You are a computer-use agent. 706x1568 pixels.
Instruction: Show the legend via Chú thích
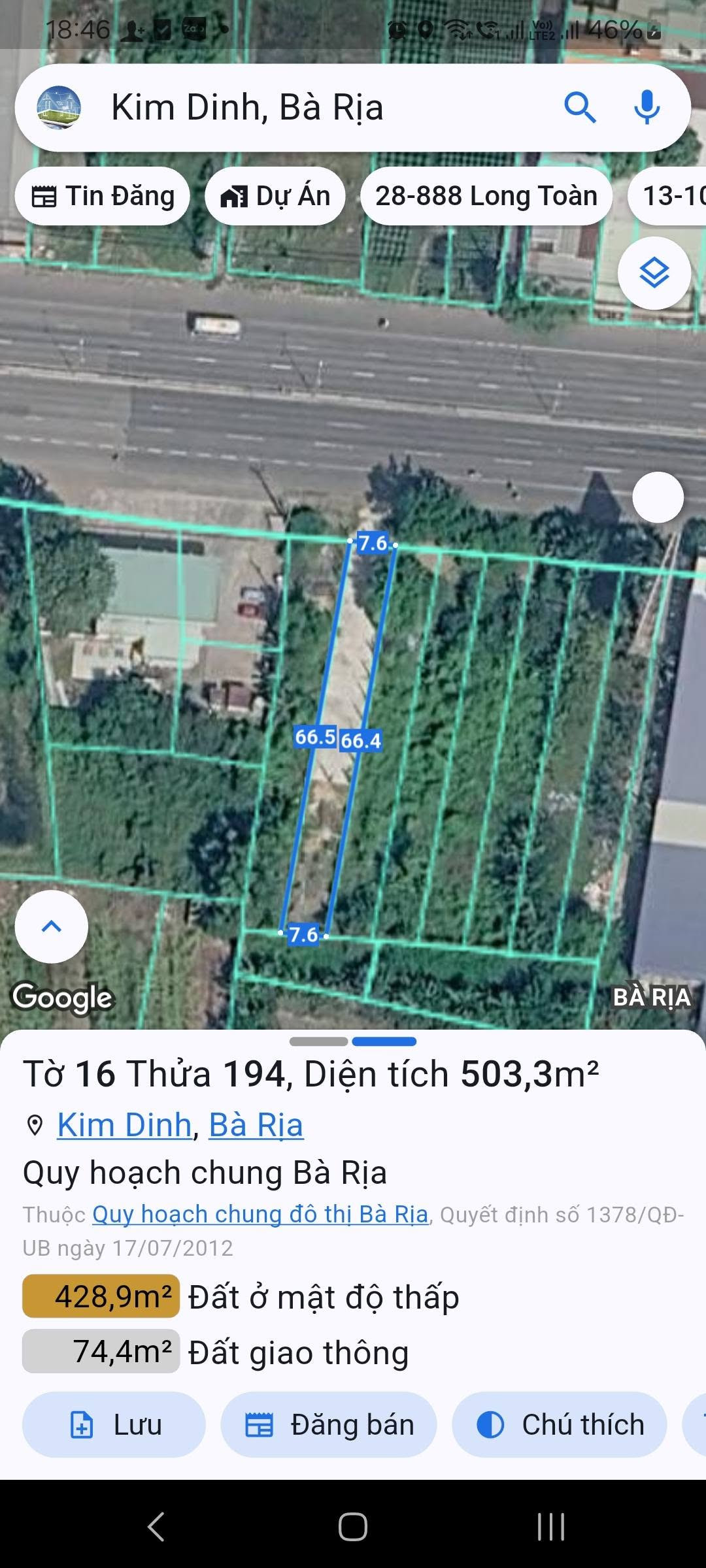pos(560,1424)
